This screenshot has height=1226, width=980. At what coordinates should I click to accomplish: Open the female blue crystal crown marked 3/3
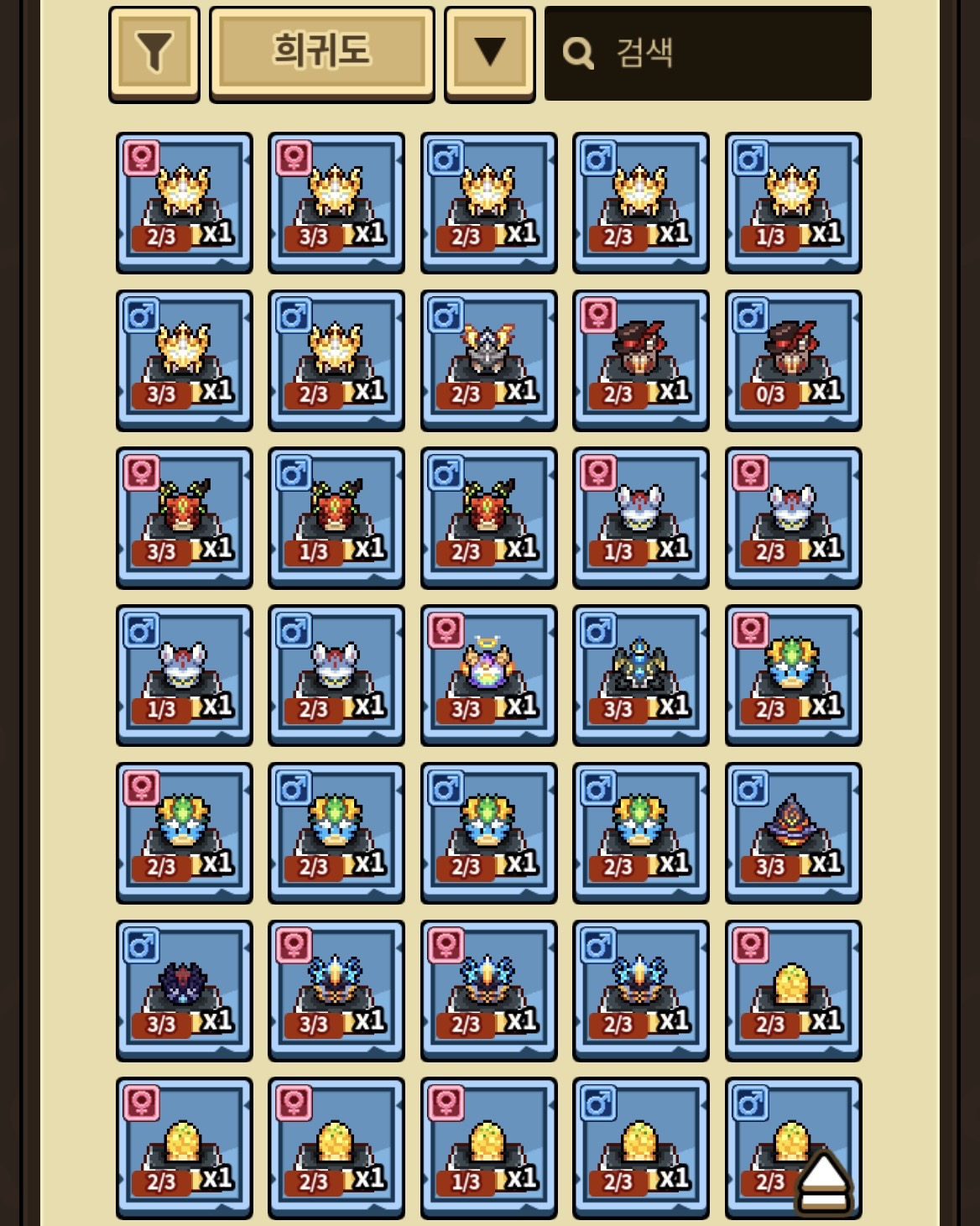pos(336,990)
